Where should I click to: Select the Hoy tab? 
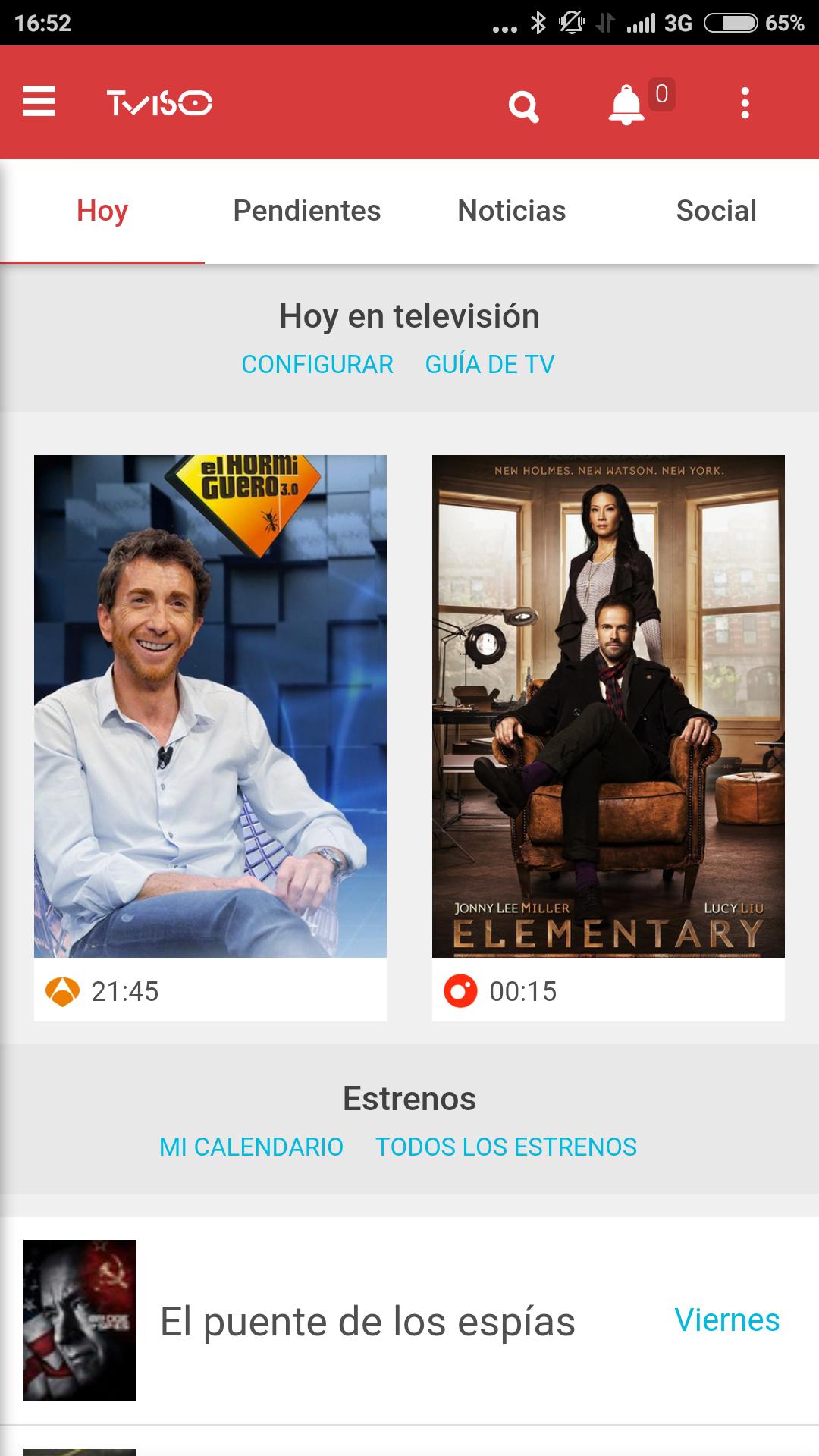point(102,211)
